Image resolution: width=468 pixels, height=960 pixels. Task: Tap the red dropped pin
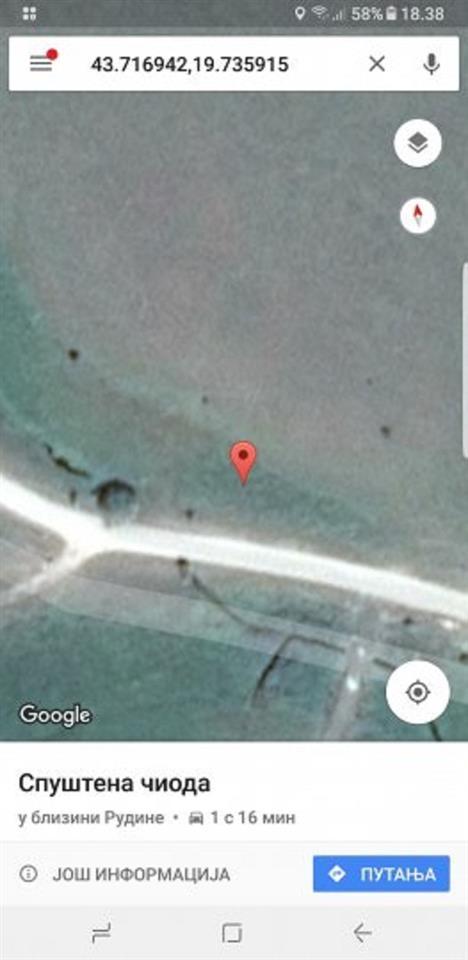(243, 463)
